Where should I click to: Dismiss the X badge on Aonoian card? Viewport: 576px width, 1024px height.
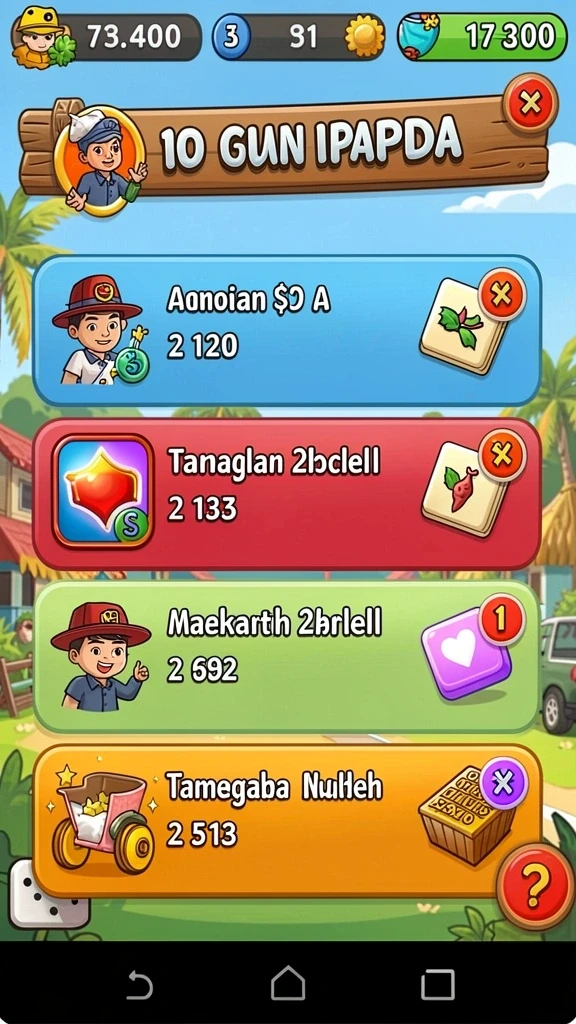pyautogui.click(x=502, y=295)
